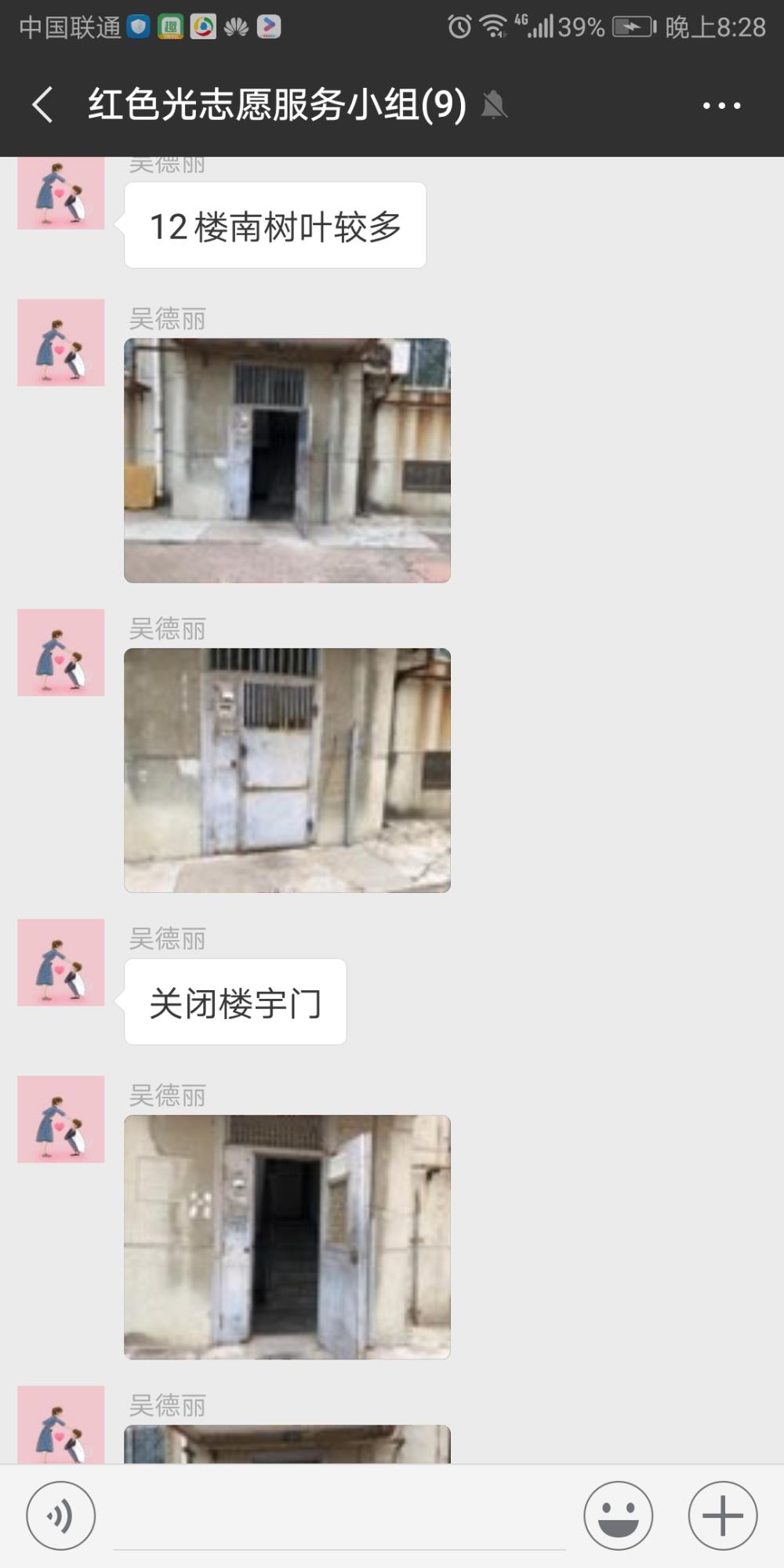This screenshot has width=784, height=1568.
Task: View the photo below 关闭楼宇门 message
Action: 287,1237
